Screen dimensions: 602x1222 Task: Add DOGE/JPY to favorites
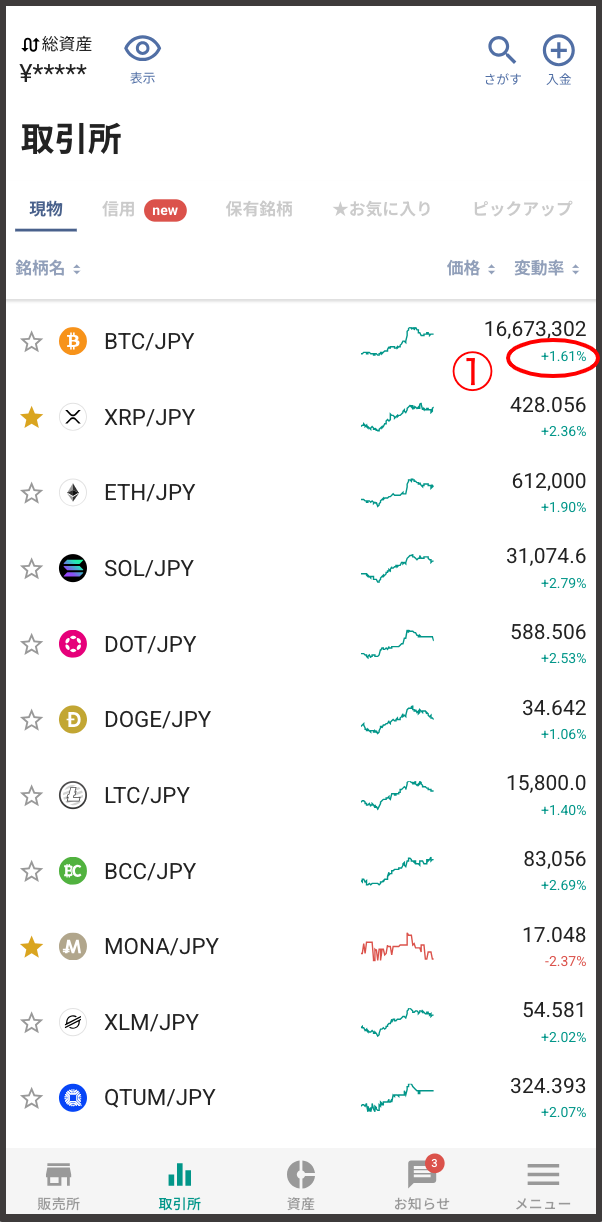pos(32,720)
